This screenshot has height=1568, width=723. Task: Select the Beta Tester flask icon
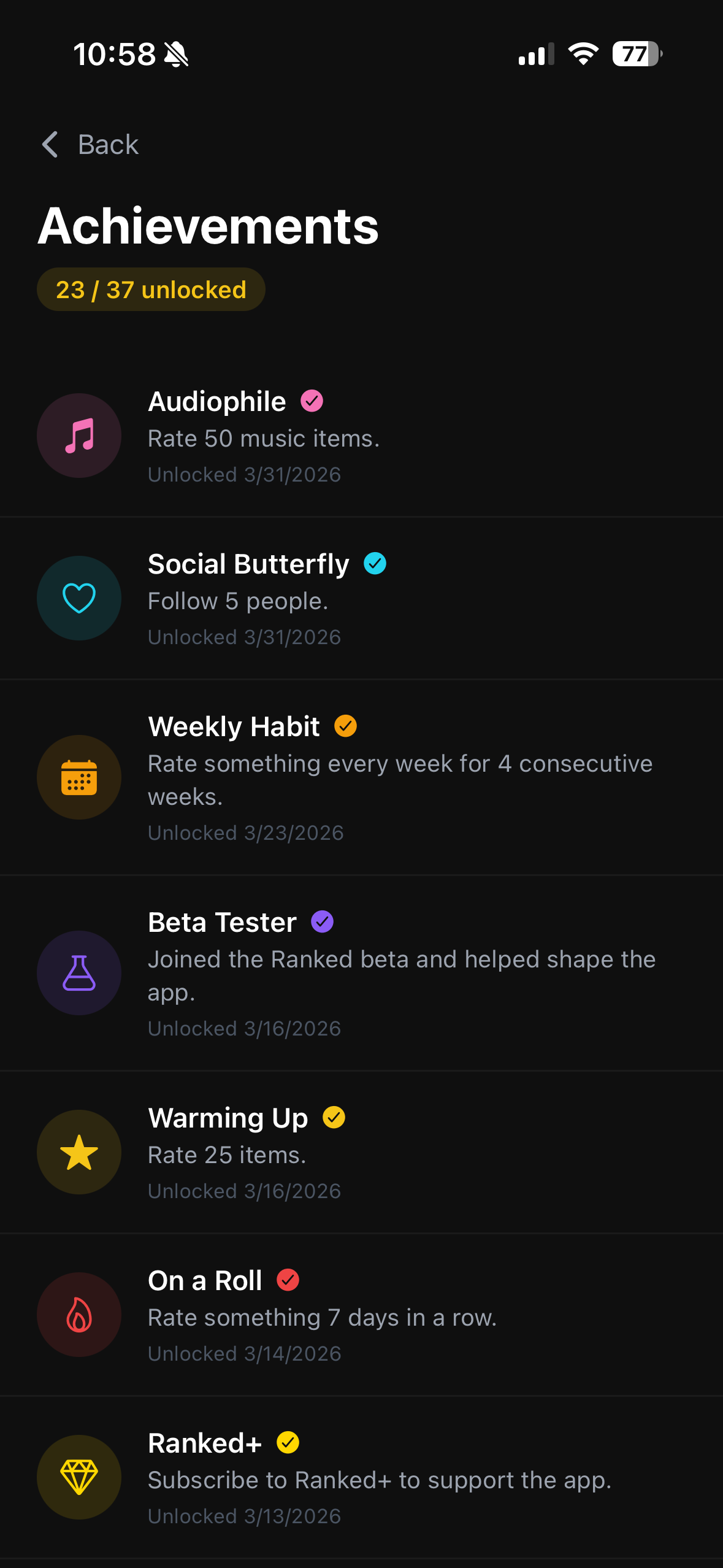click(78, 974)
